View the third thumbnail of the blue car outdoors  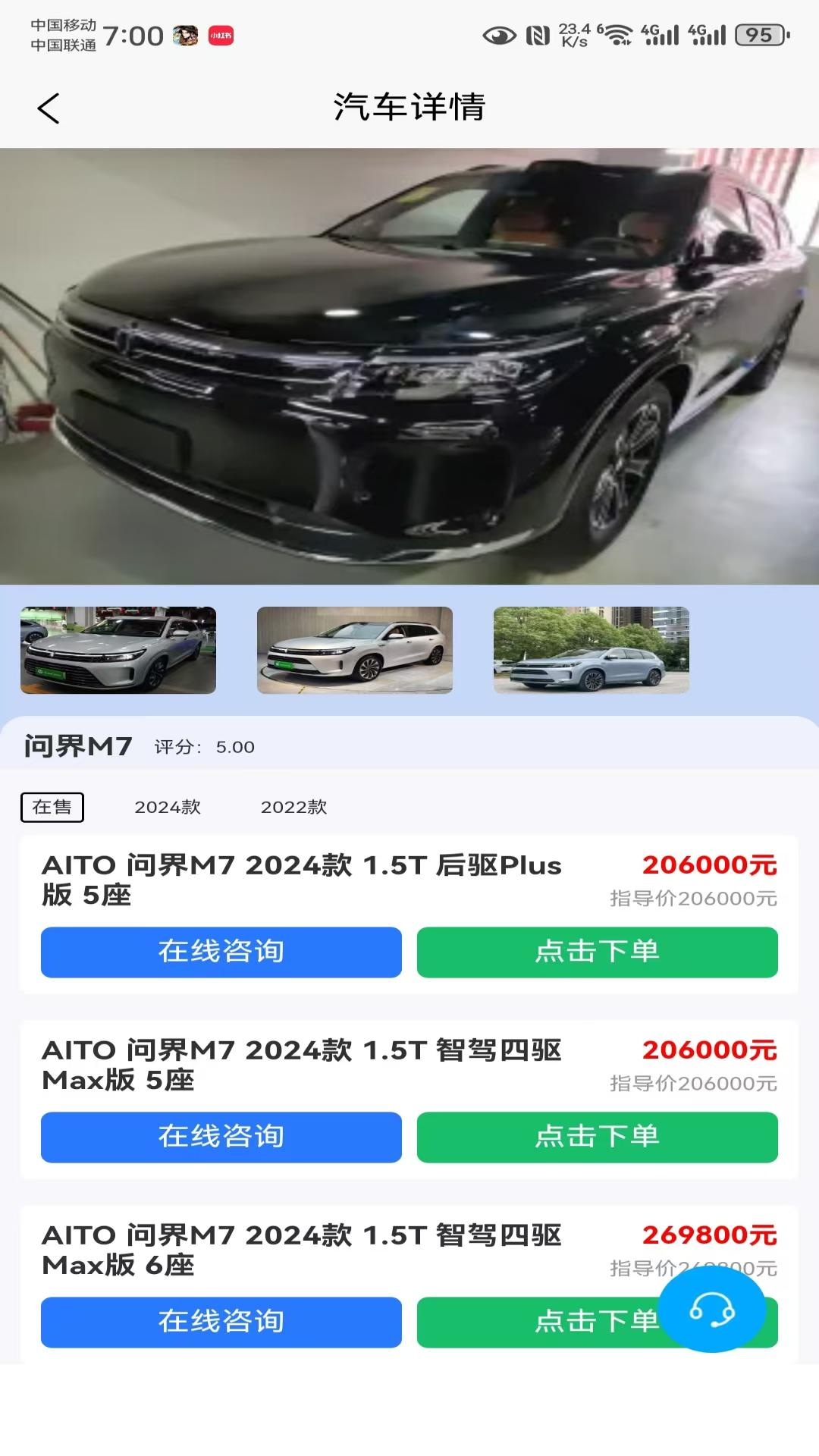[x=591, y=650]
